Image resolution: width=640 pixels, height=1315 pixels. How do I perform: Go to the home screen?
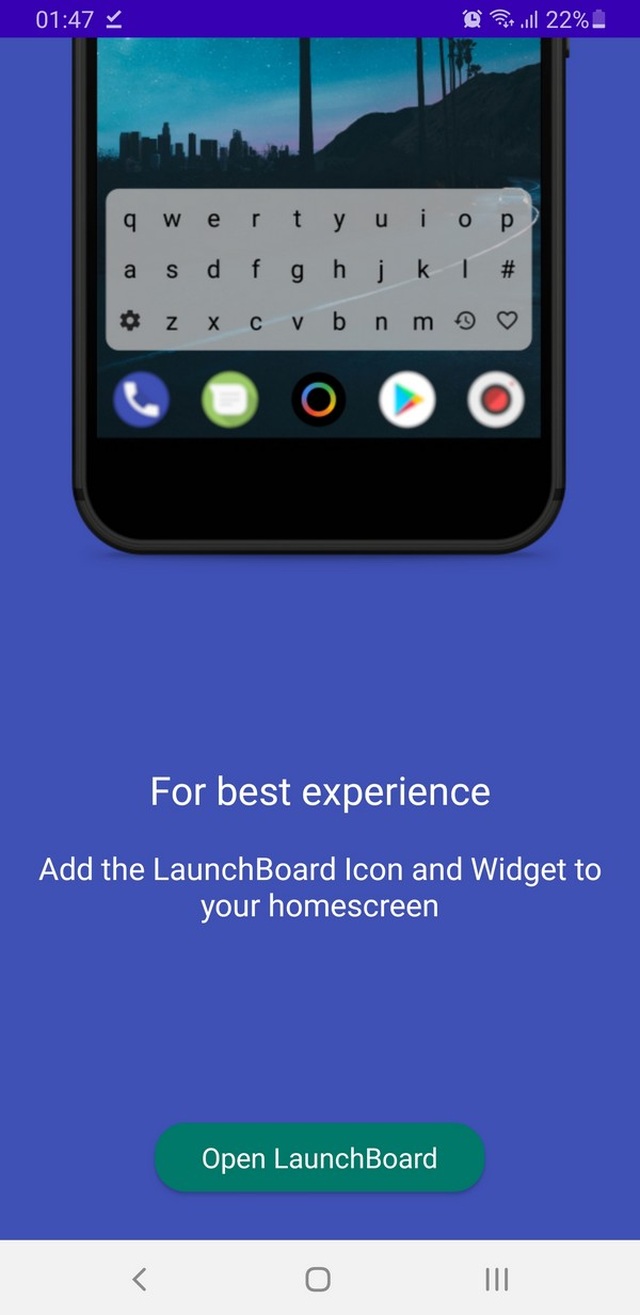click(318, 1278)
